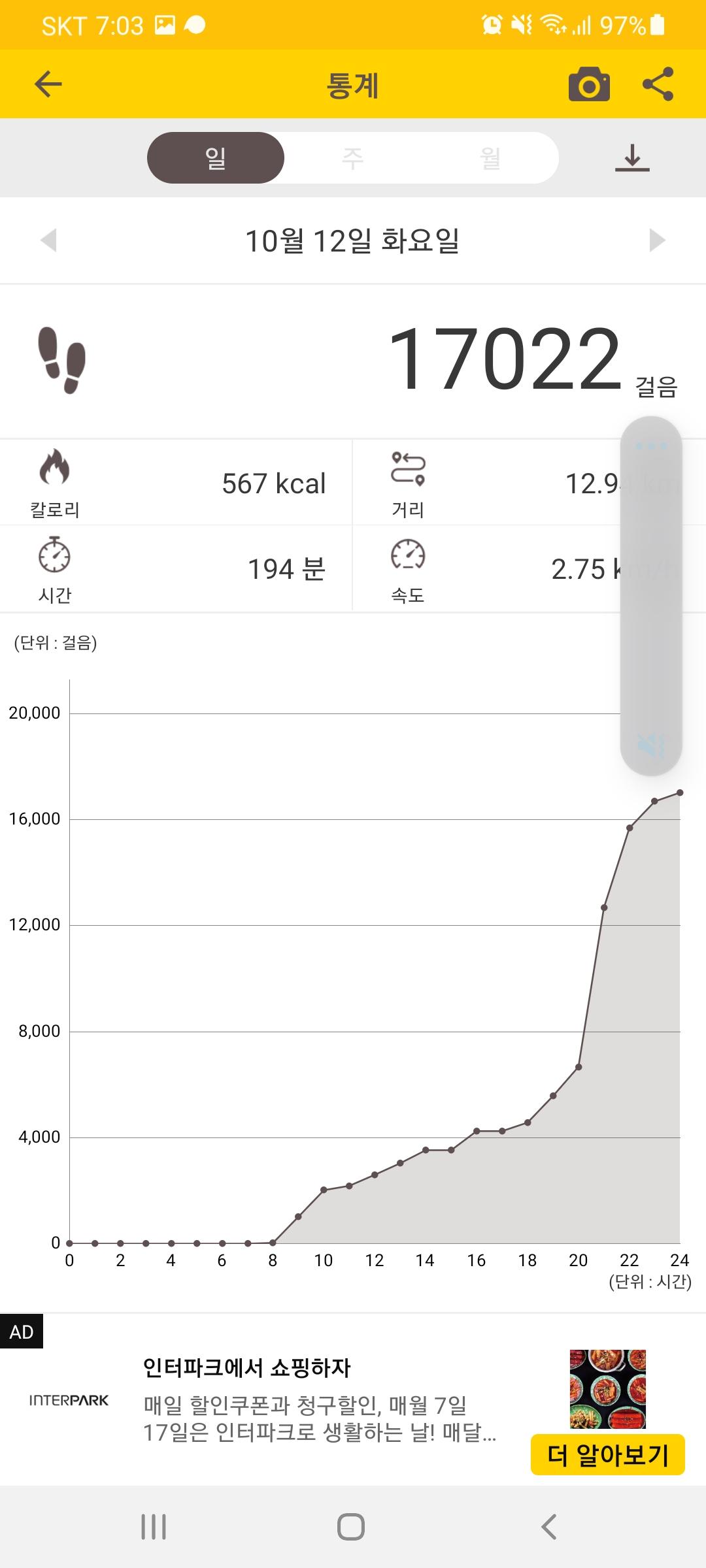Go to the next day
Image resolution: width=706 pixels, height=1568 pixels.
coord(657,240)
